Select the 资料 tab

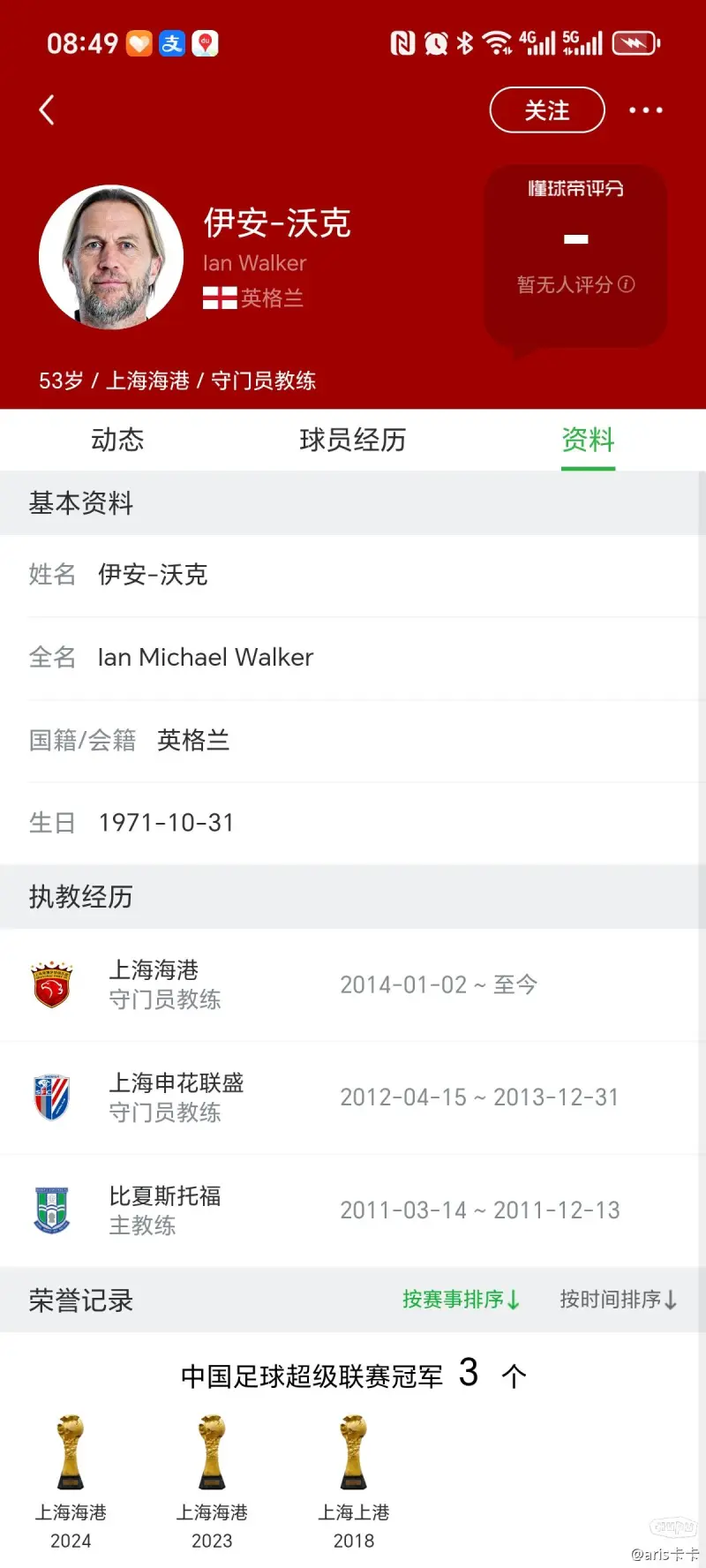coord(588,440)
